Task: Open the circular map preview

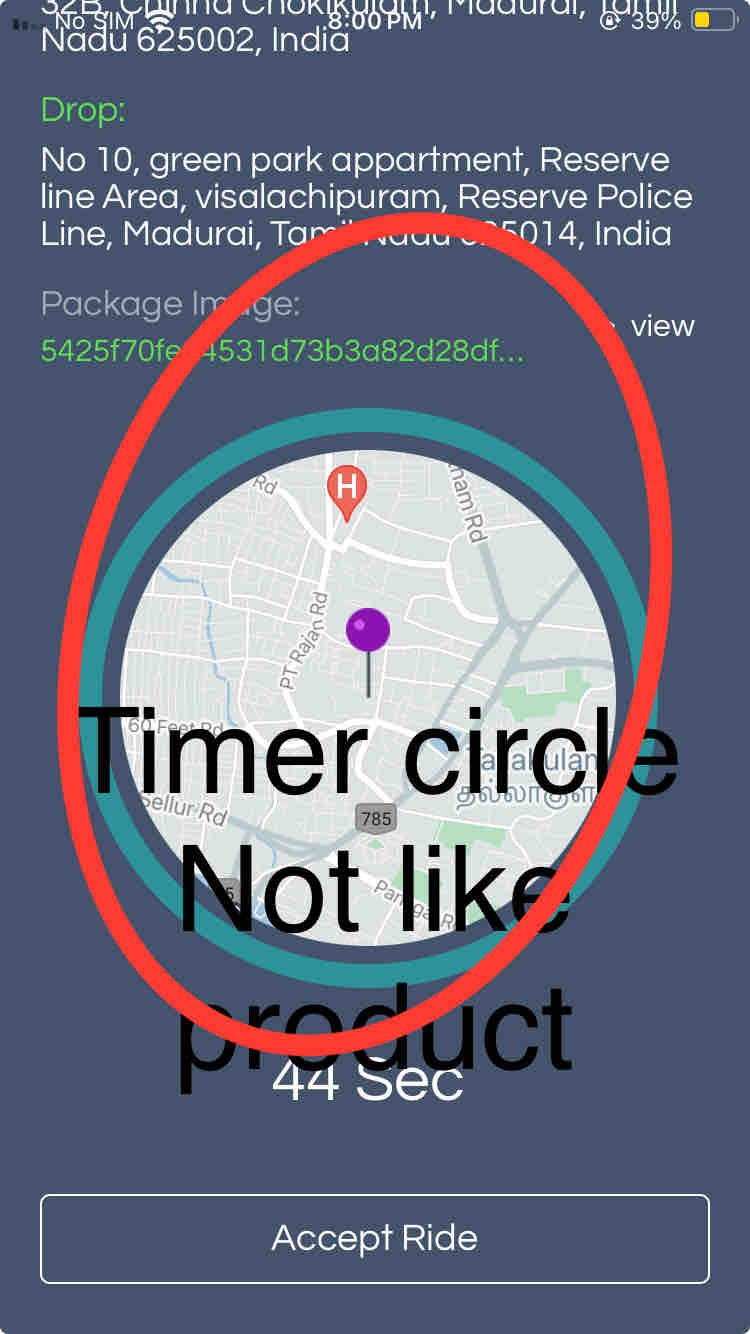Action: click(x=368, y=697)
